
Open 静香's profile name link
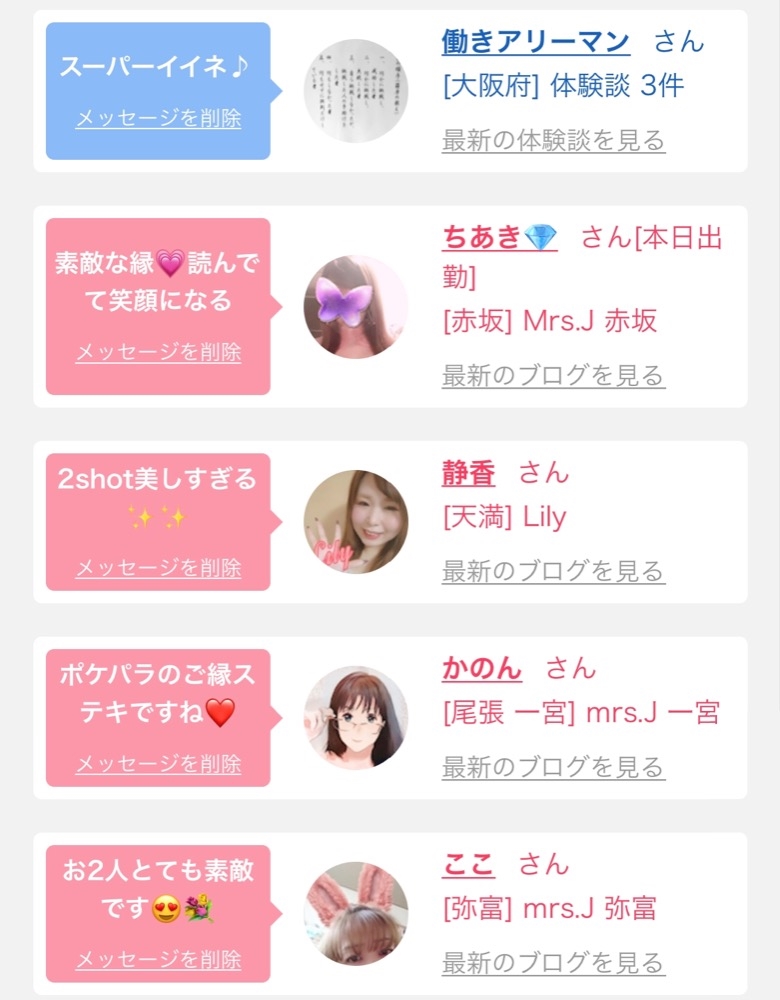coord(469,473)
